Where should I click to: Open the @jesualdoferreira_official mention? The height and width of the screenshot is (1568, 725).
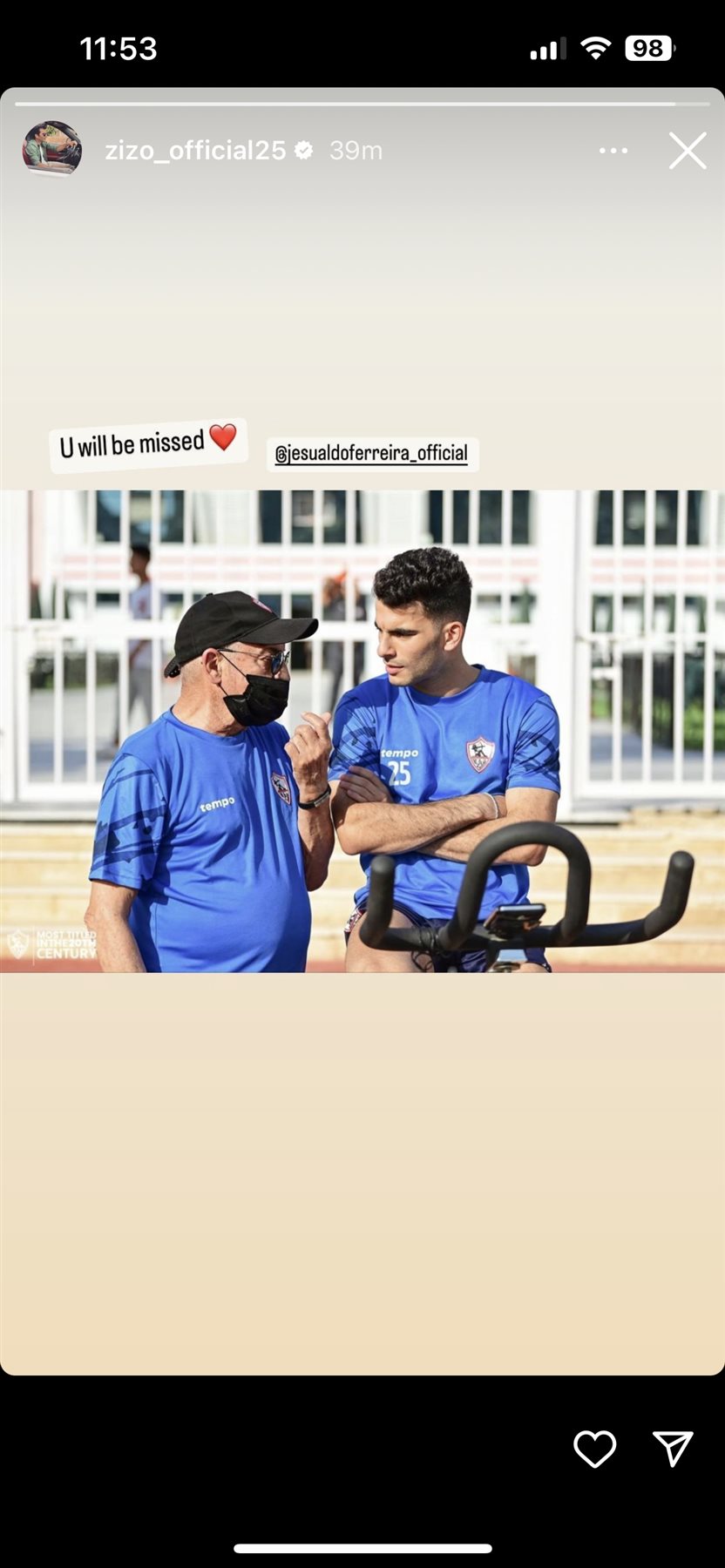[372, 454]
